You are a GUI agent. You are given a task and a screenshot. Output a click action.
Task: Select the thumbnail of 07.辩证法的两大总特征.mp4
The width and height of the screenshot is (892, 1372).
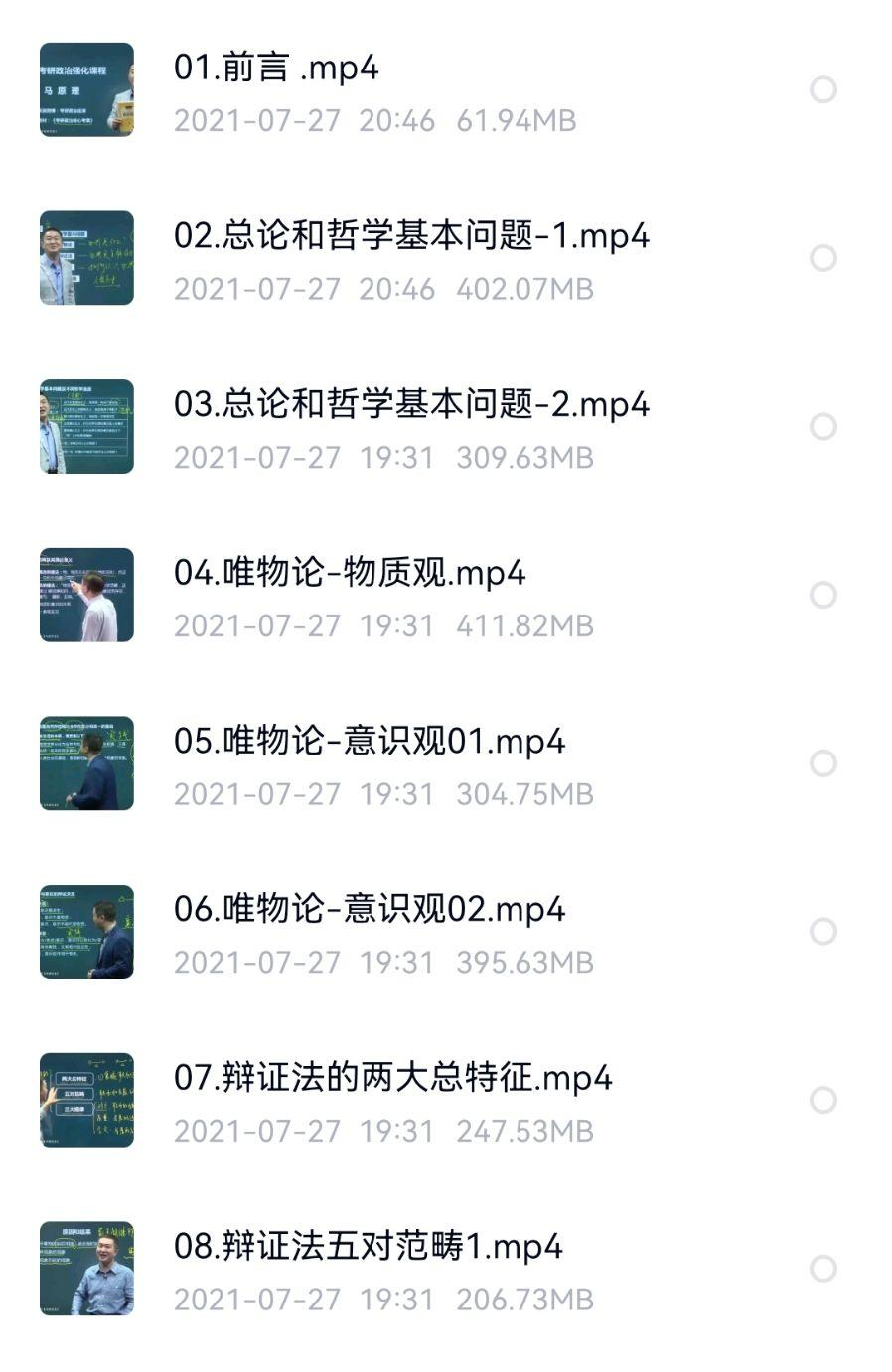(x=87, y=1100)
